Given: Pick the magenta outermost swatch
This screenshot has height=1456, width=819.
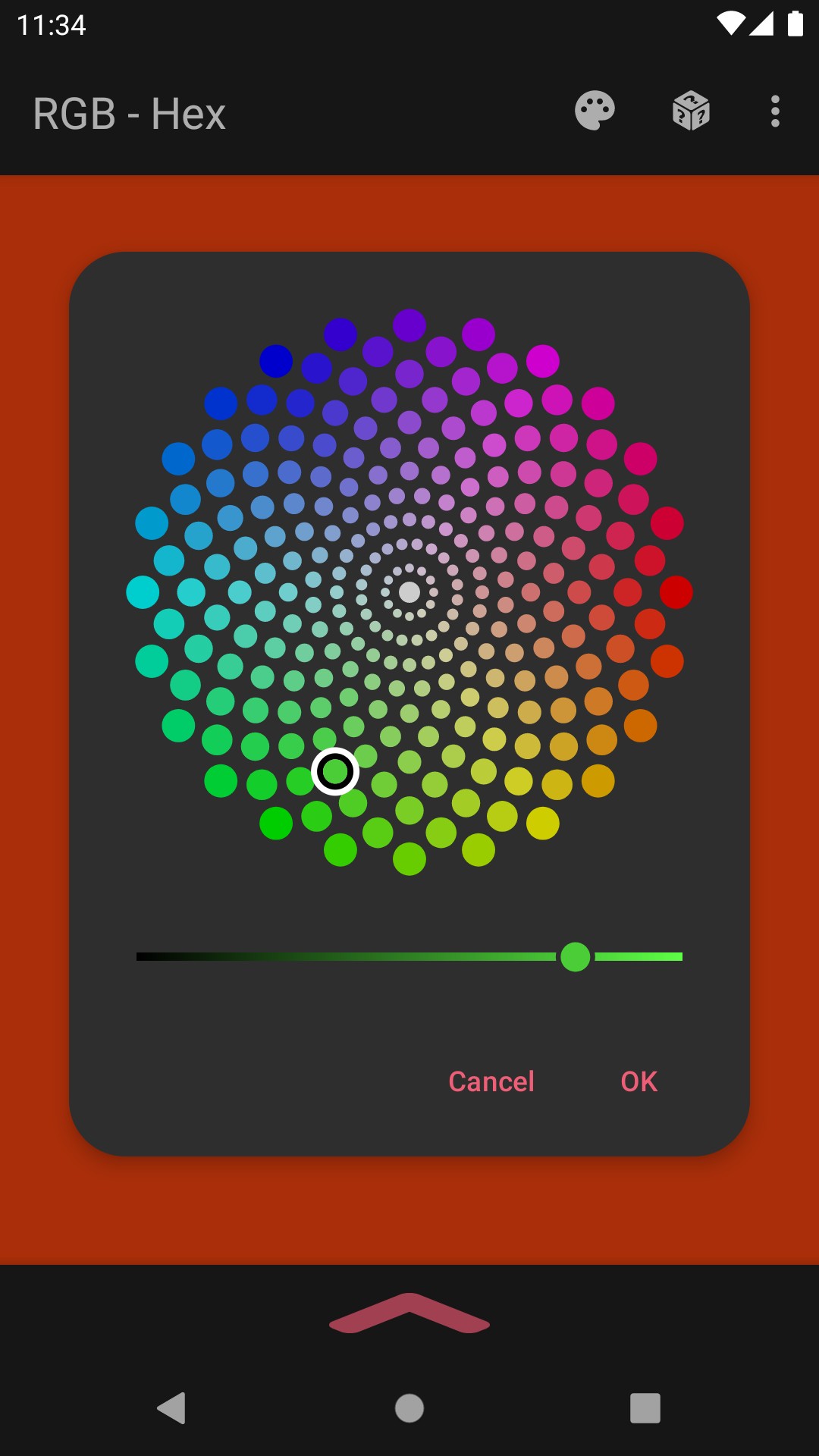Looking at the screenshot, I should (x=543, y=361).
